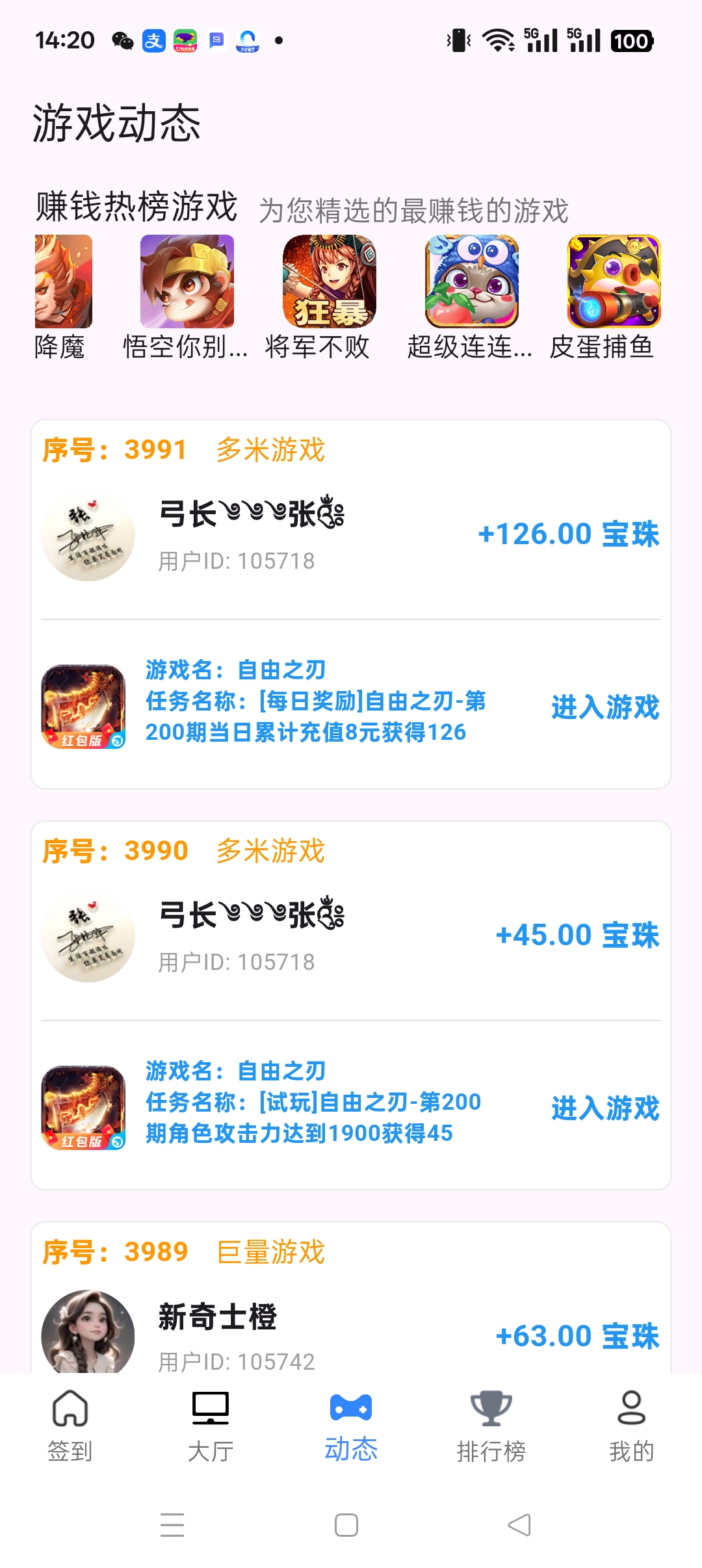Screen dimensions: 702x1568
Task: Select the 将军不败 game icon
Action: [x=328, y=283]
